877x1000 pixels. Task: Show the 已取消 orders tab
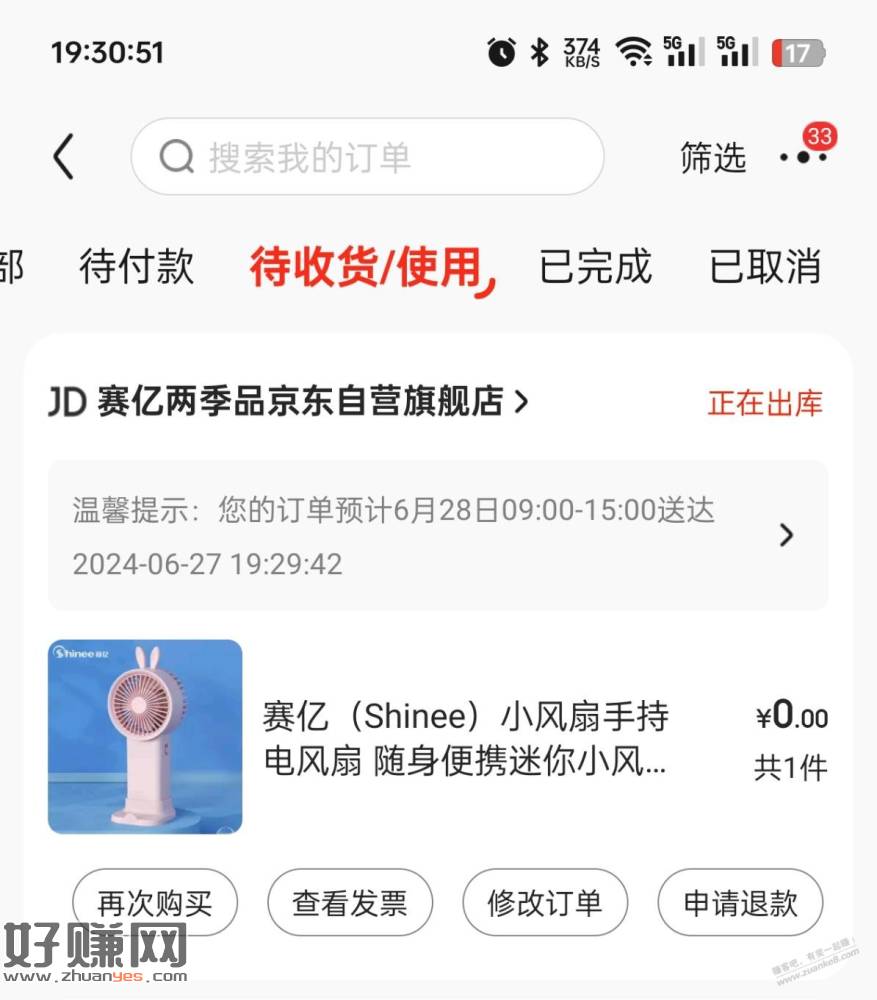click(x=765, y=267)
